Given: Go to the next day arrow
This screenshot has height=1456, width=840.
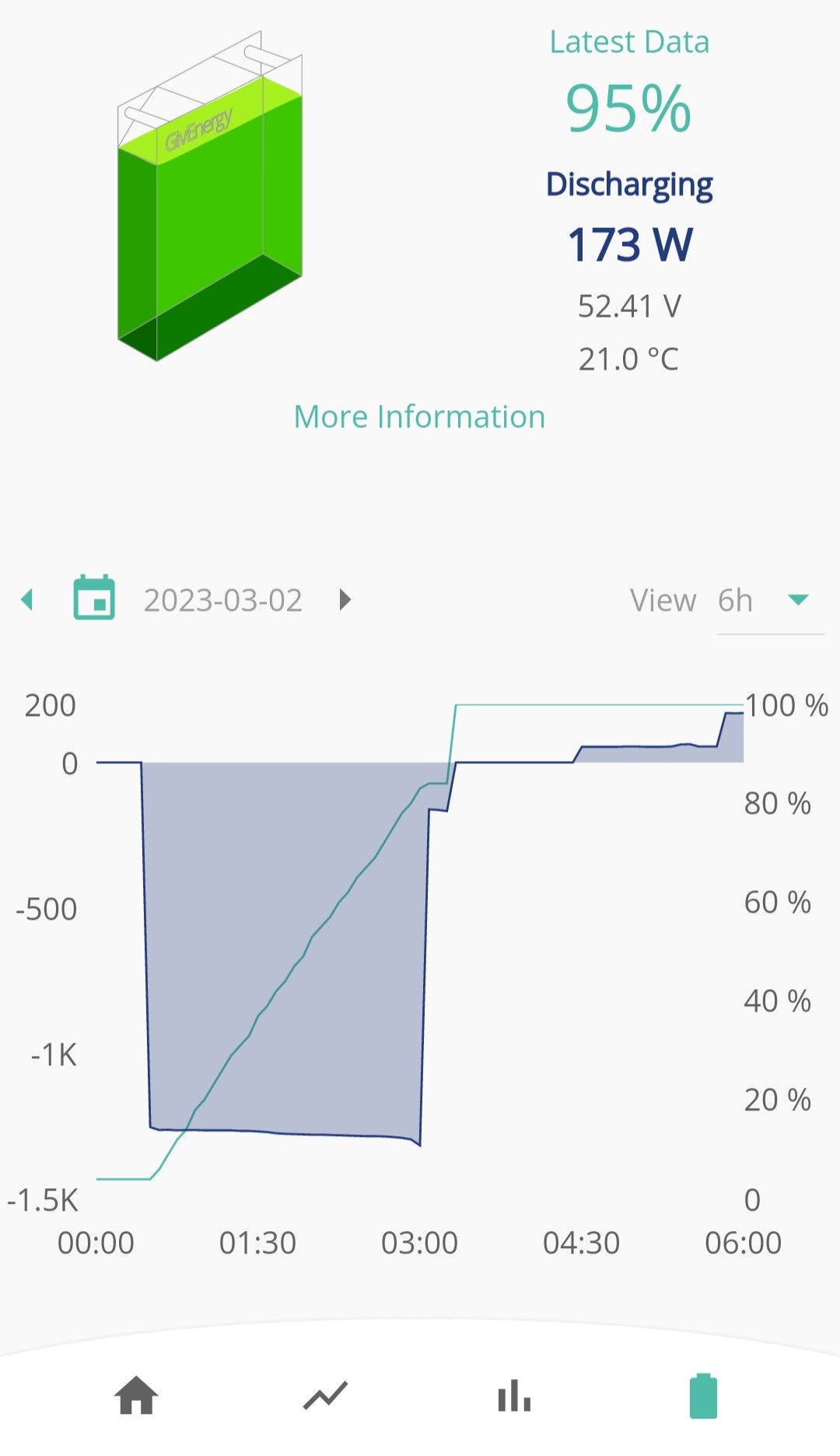Looking at the screenshot, I should click(x=345, y=600).
